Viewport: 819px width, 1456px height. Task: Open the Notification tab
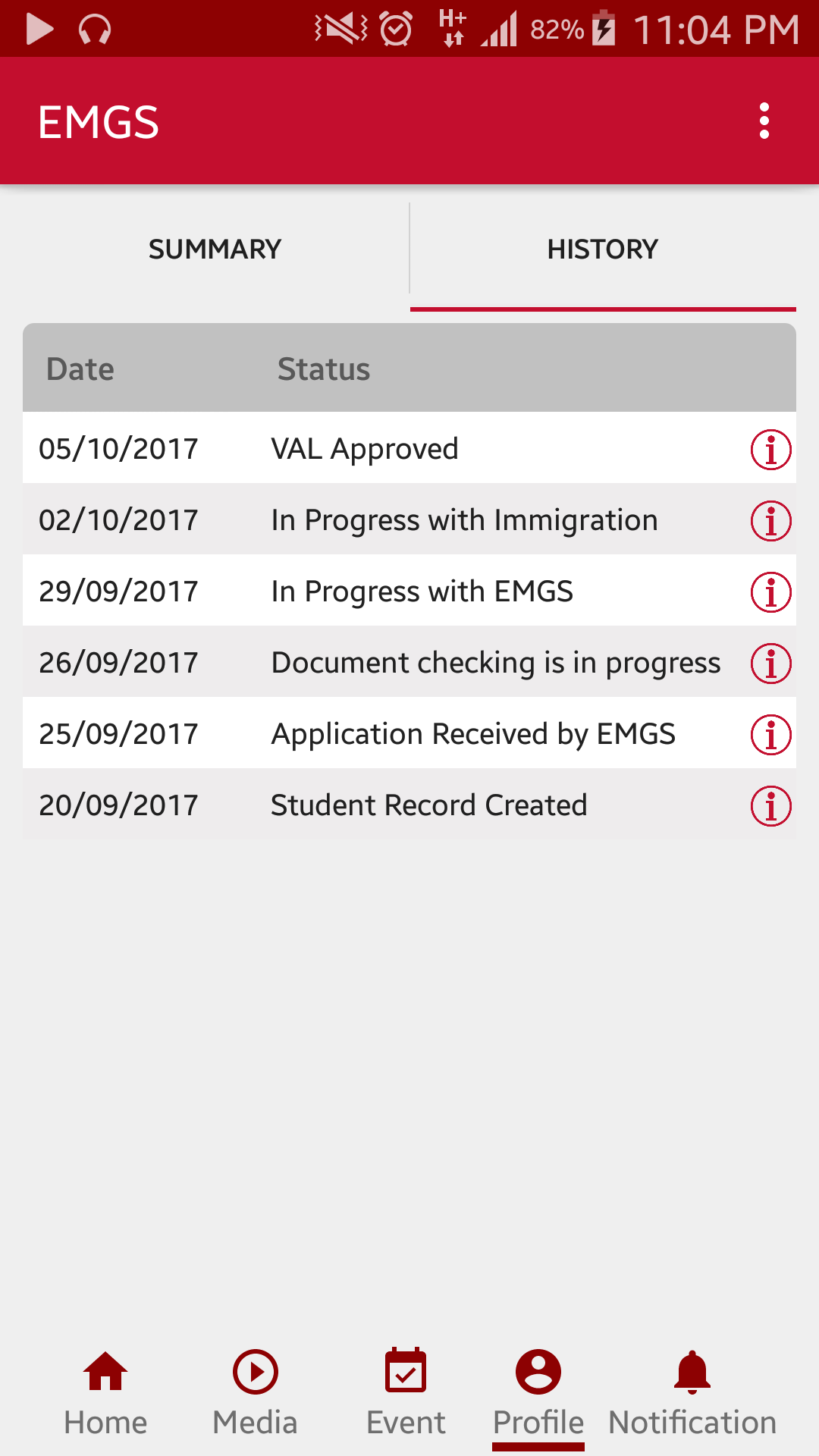(x=692, y=1394)
